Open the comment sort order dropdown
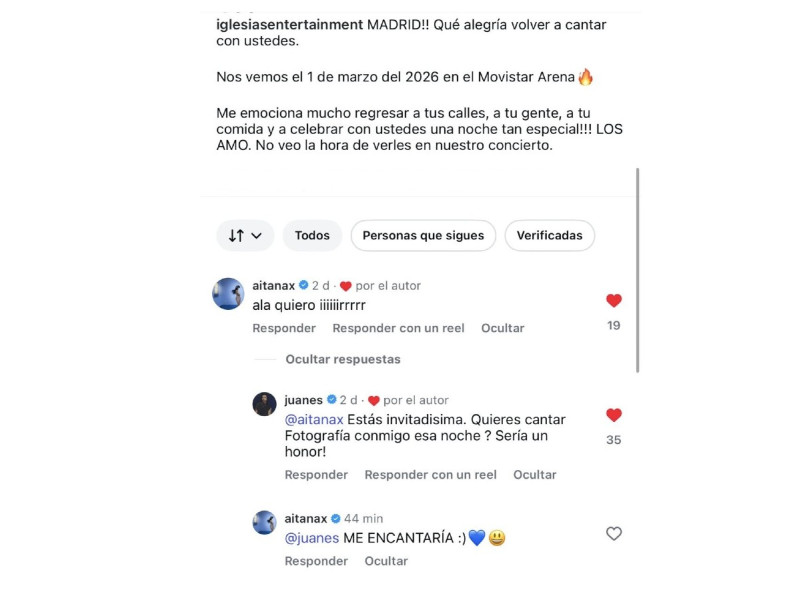This screenshot has width=800, height=600. point(245,235)
